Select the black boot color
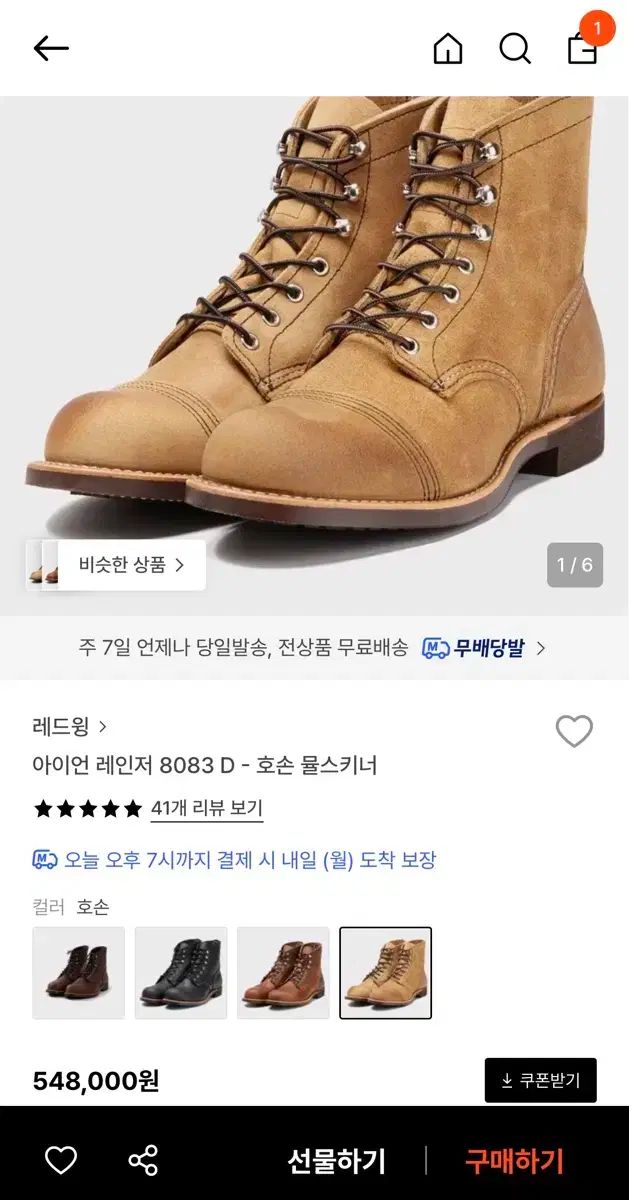This screenshot has height=1200, width=629. point(181,973)
